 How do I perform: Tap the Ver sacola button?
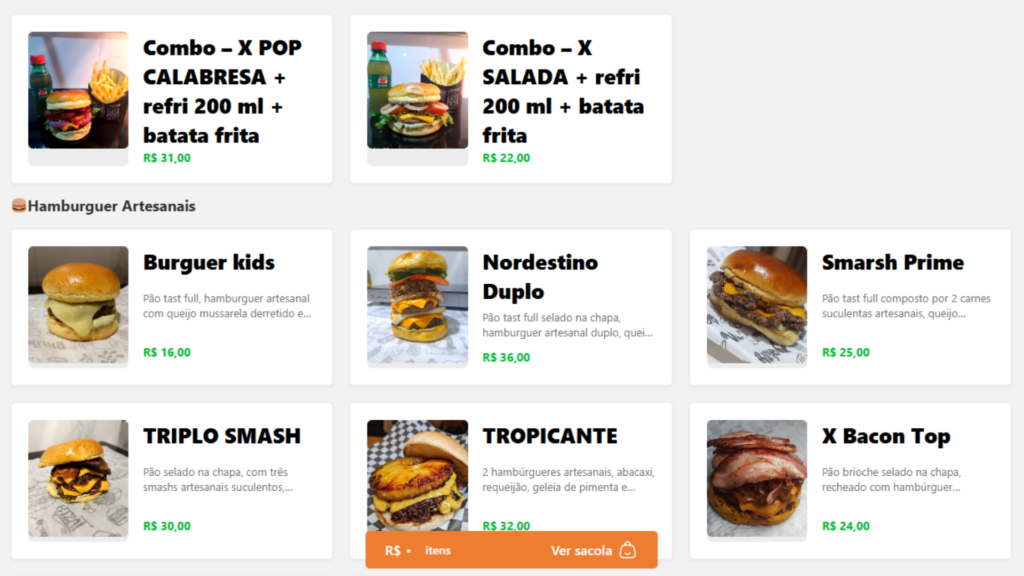[592, 551]
